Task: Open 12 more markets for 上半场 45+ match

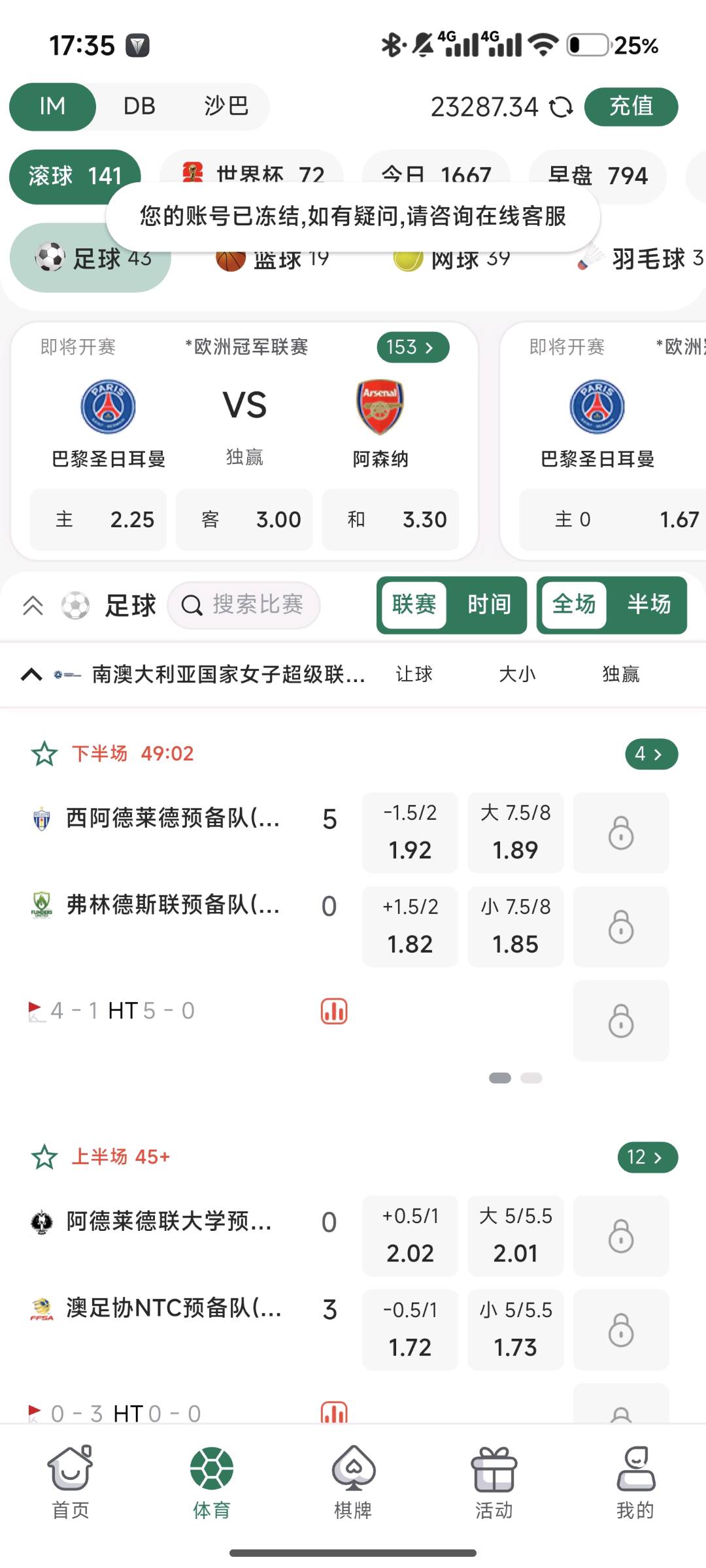Action: tap(648, 1157)
